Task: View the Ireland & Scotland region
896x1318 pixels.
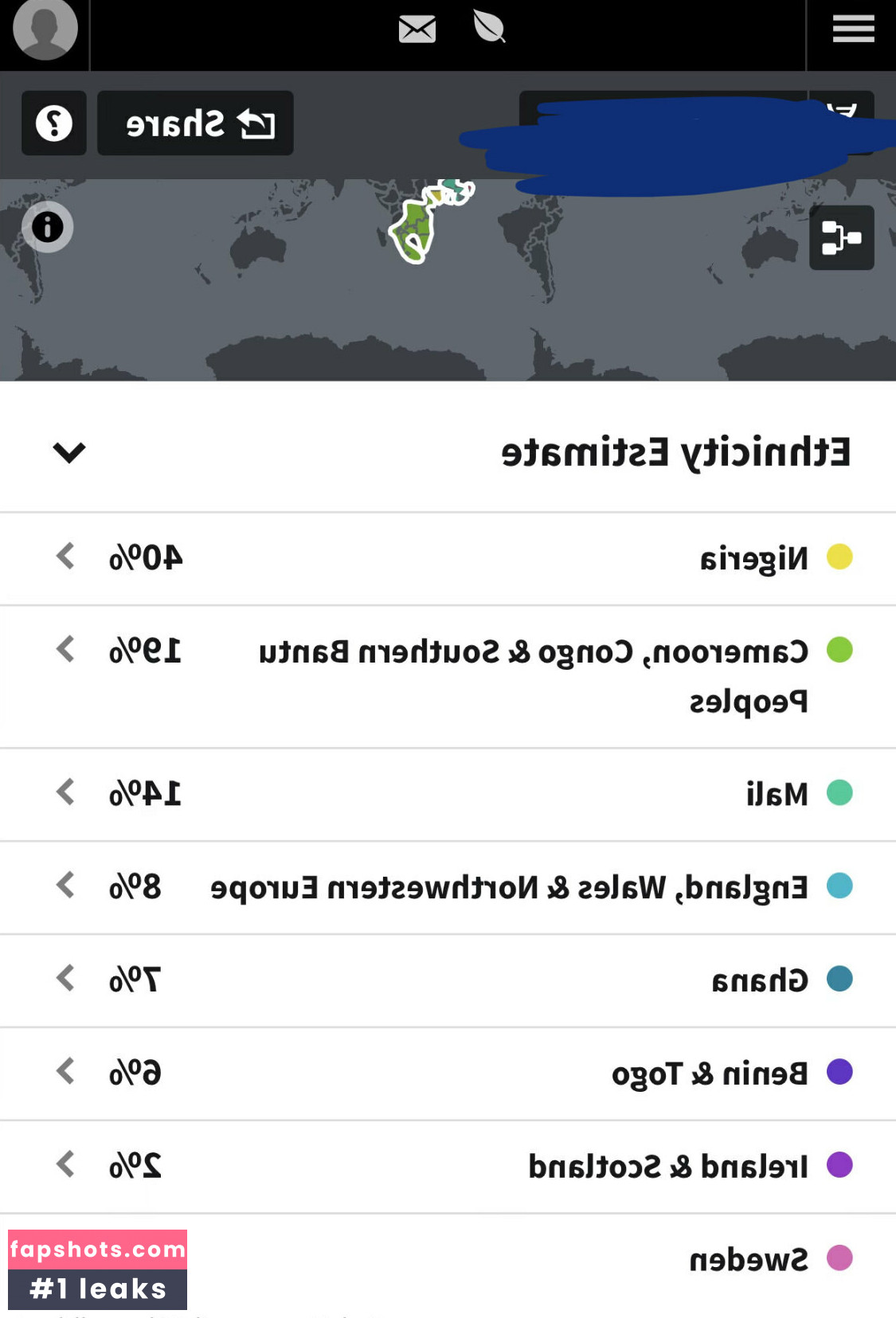Action: 448,1166
